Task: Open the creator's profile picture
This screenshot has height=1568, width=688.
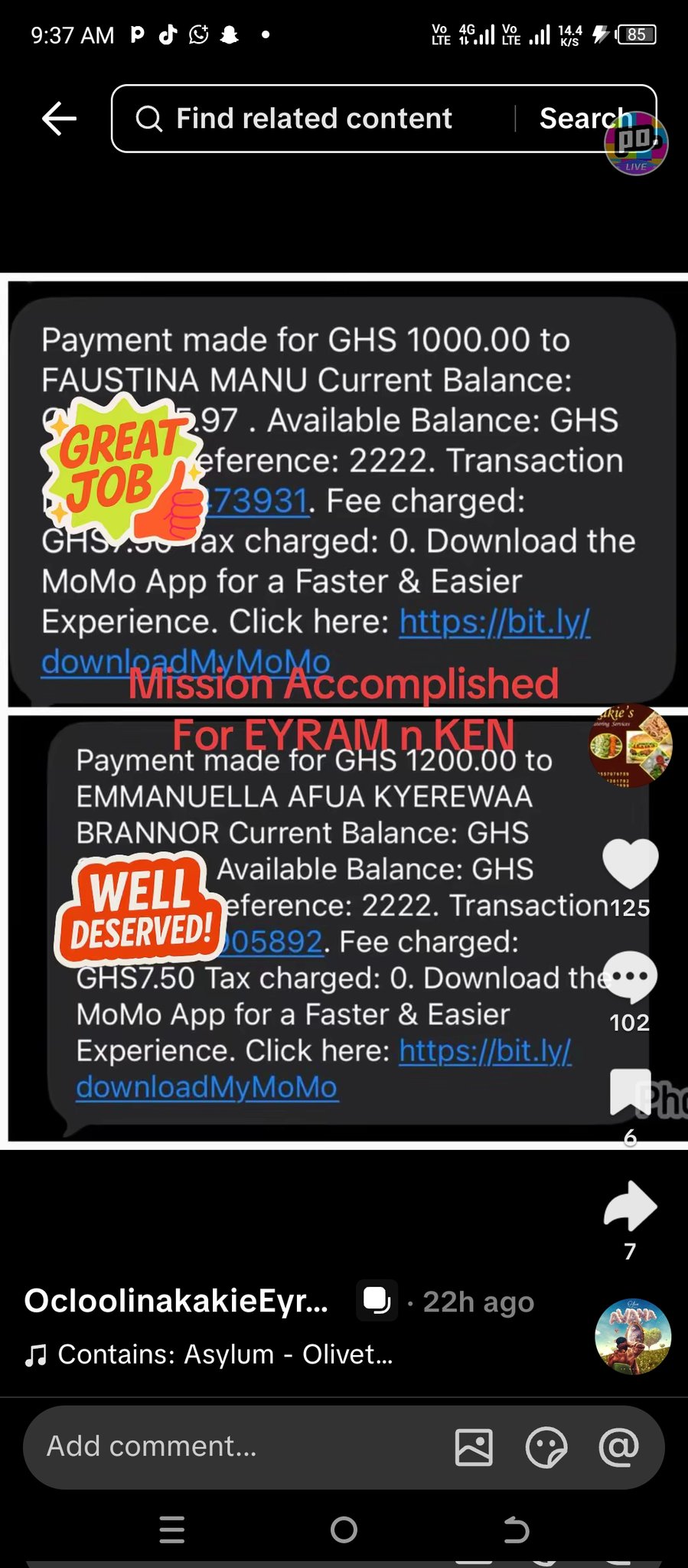Action: (630, 745)
